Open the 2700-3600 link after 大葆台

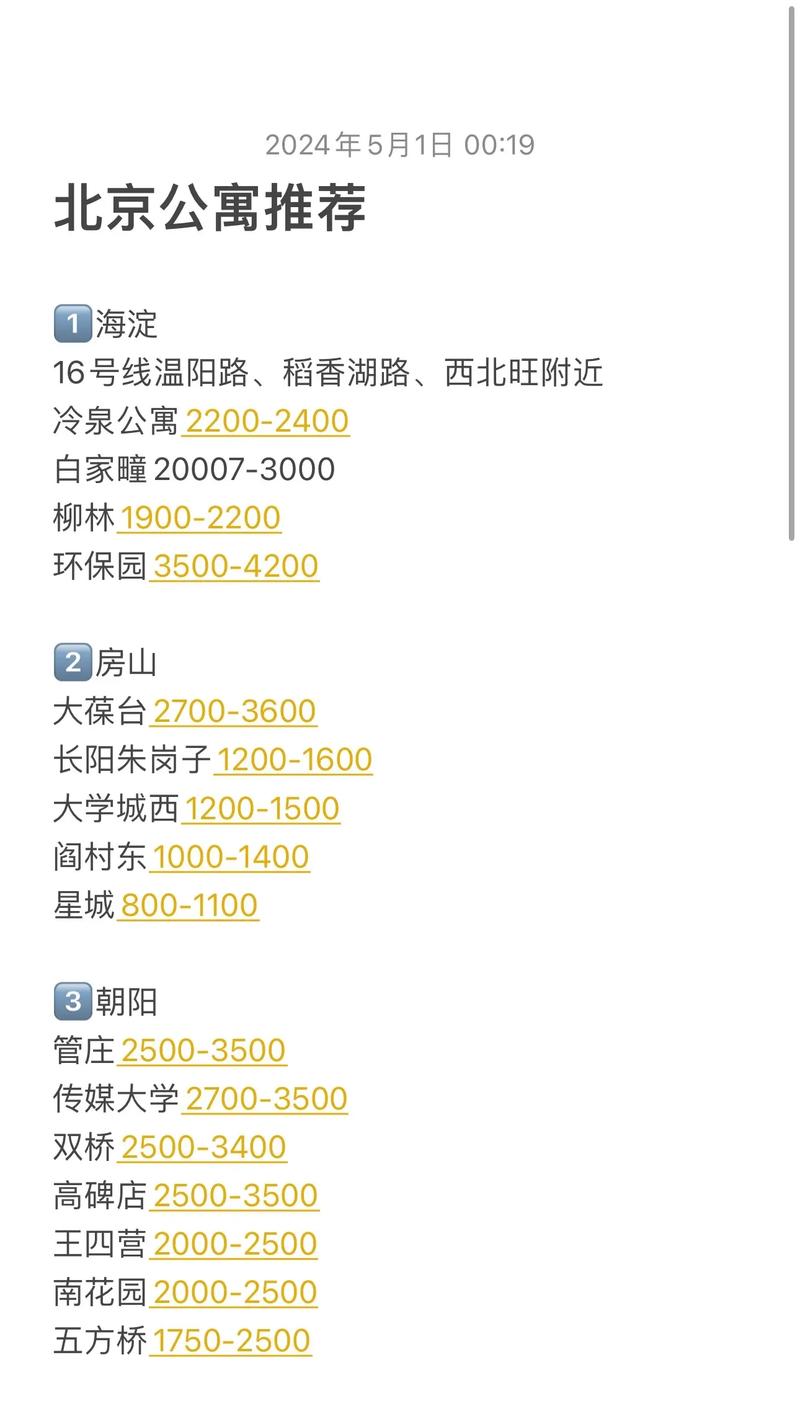point(234,711)
